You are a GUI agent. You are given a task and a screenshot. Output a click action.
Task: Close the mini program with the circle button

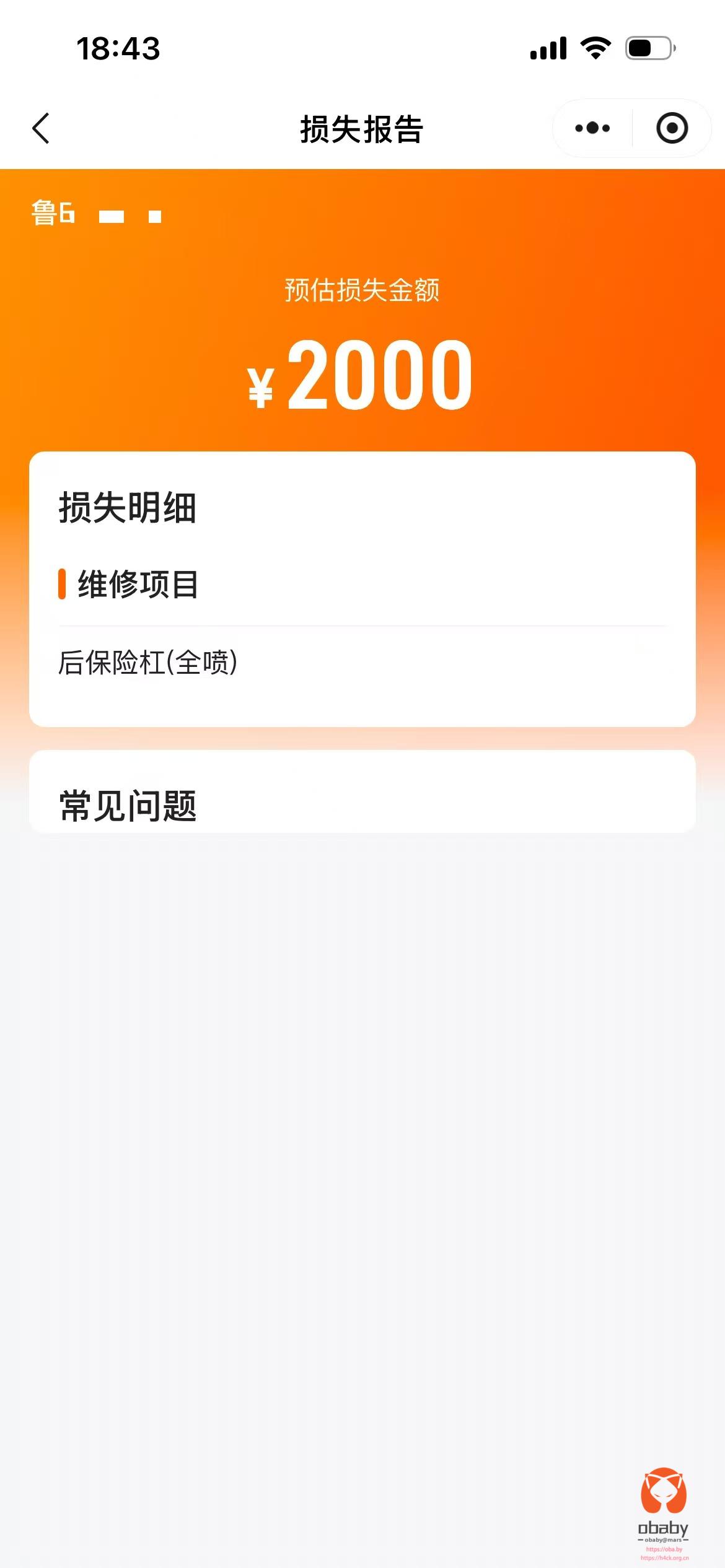pyautogui.click(x=672, y=129)
